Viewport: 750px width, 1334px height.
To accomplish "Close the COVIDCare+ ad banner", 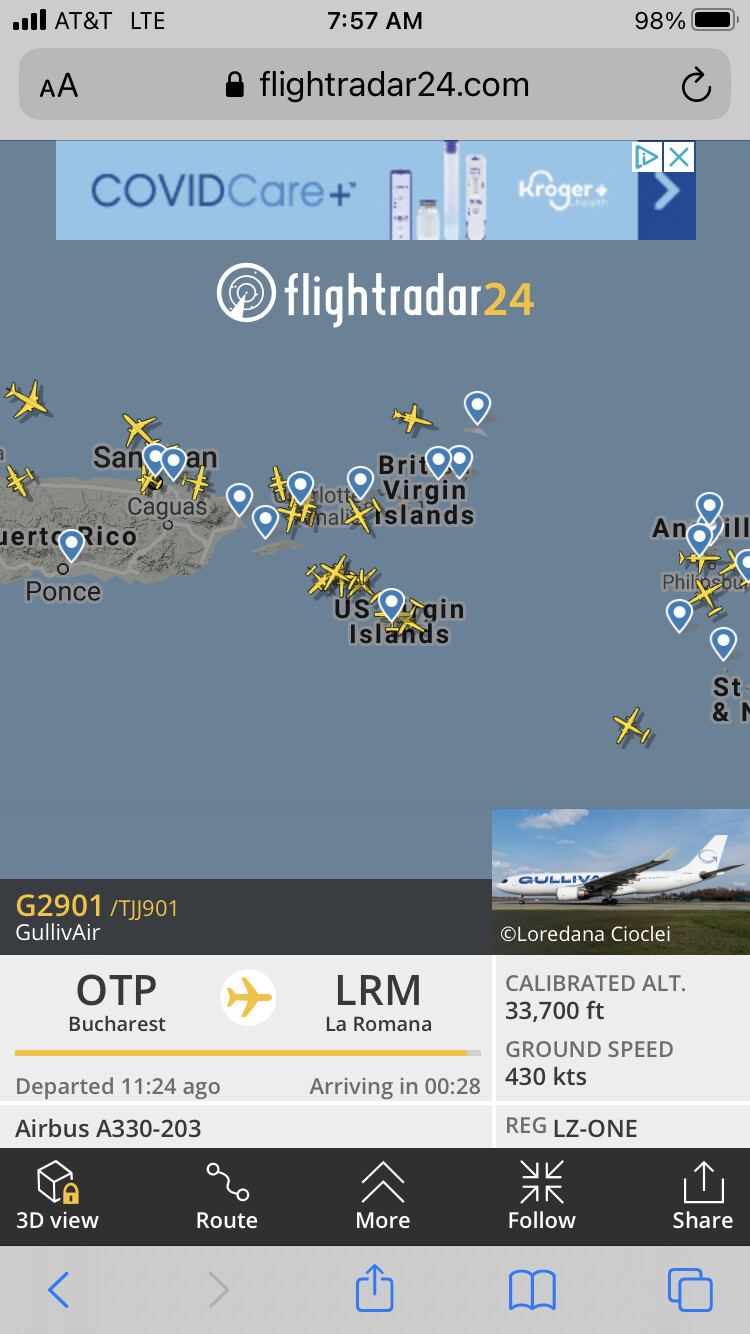I will tap(679, 157).
